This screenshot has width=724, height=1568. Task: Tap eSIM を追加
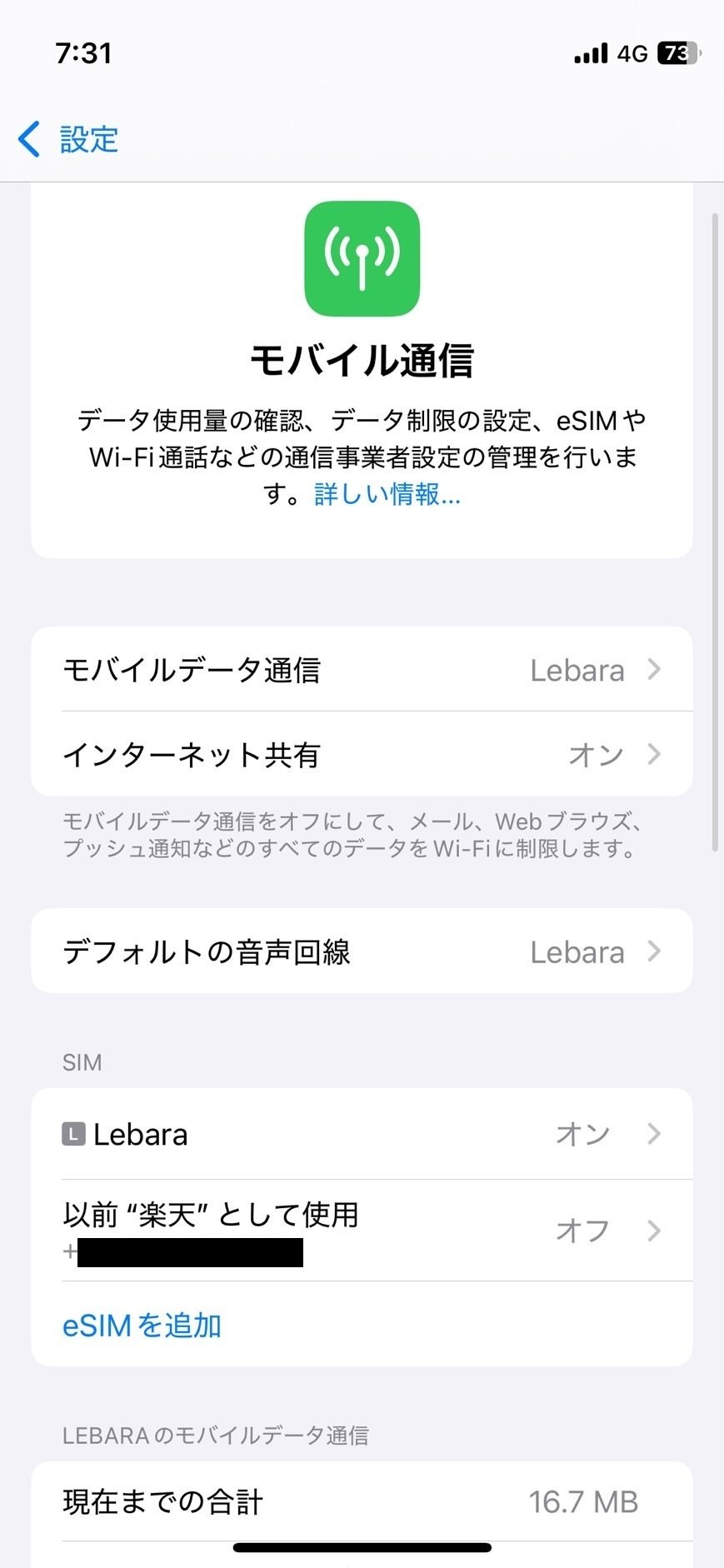140,1325
